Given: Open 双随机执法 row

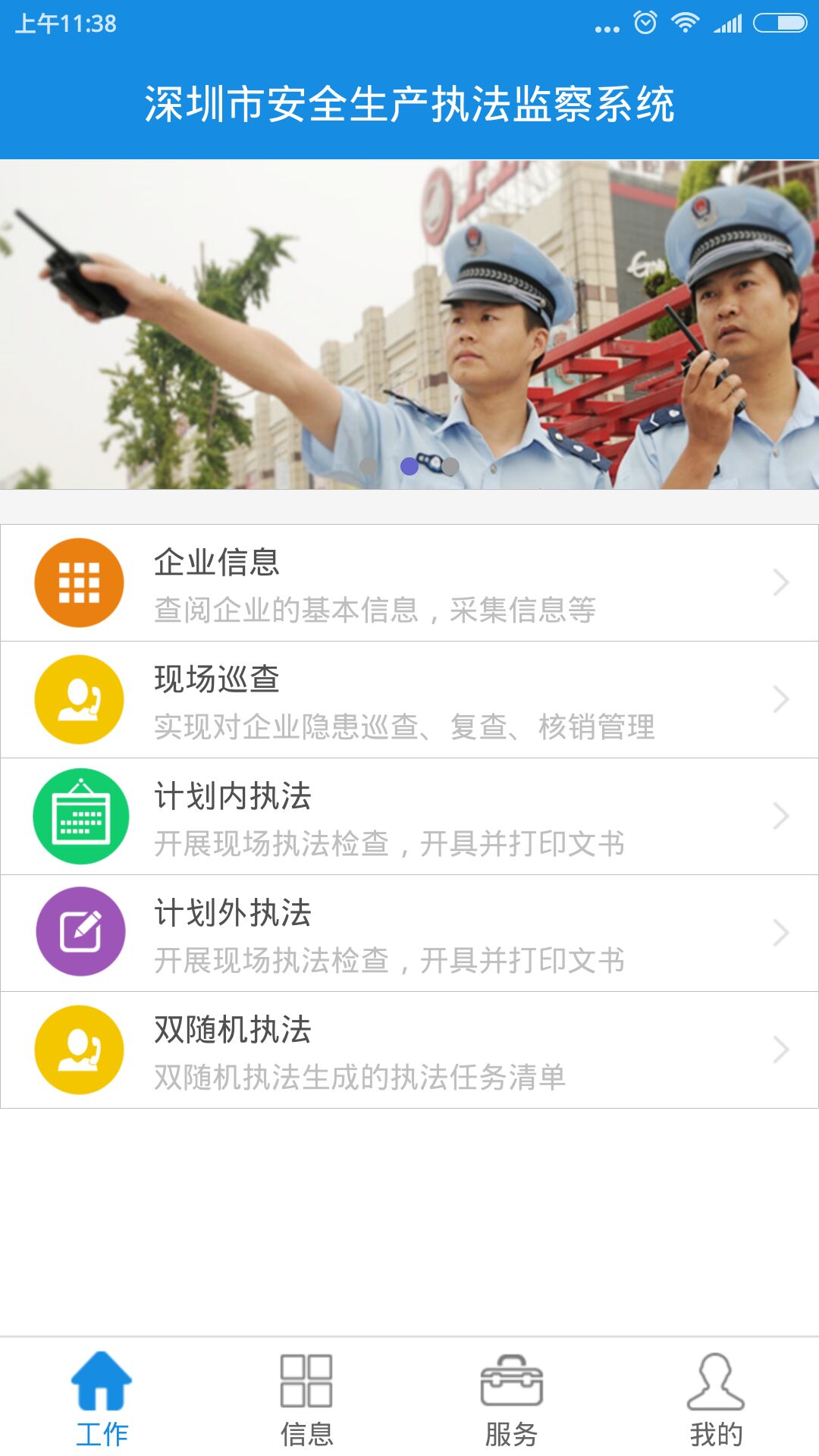Looking at the screenshot, I should (409, 1050).
